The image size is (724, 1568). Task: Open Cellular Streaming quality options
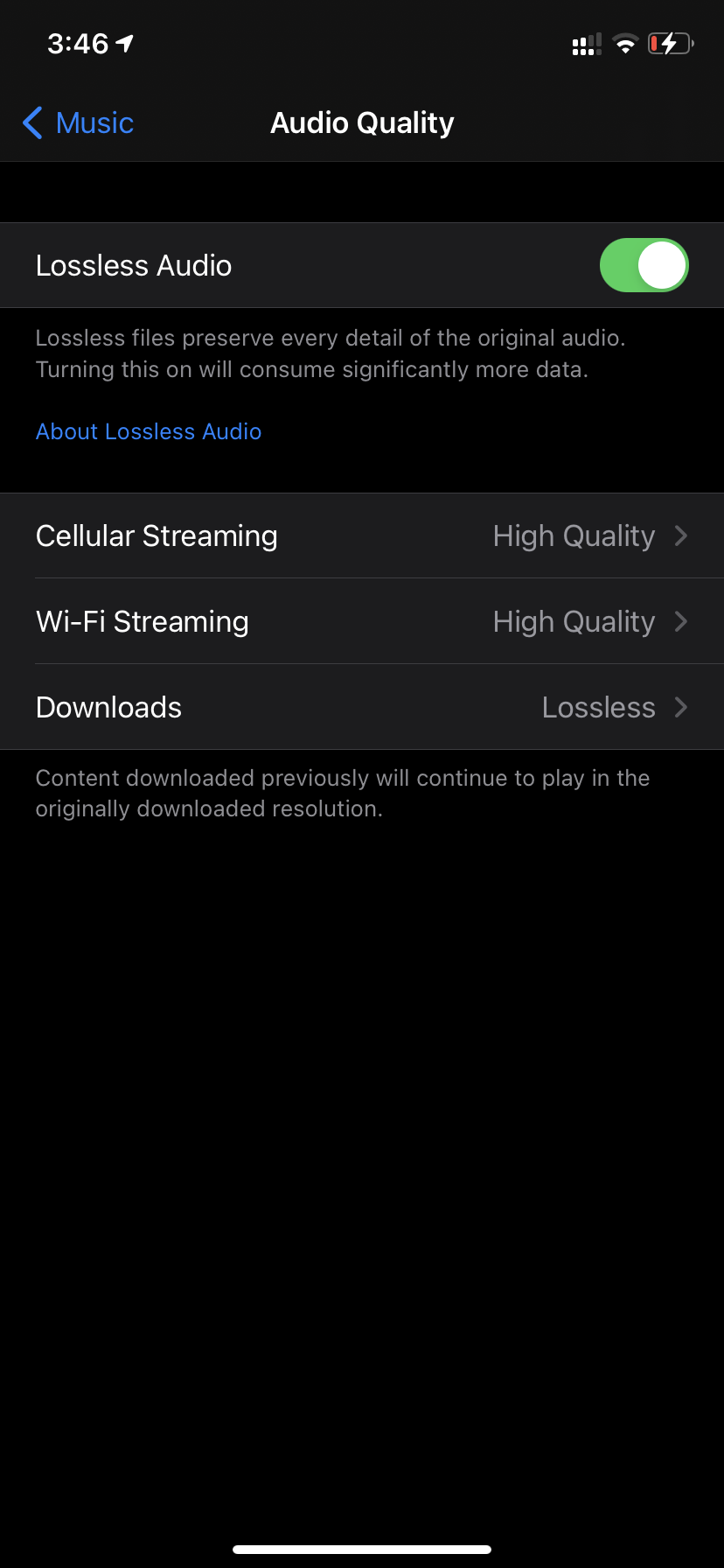pyautogui.click(x=362, y=535)
